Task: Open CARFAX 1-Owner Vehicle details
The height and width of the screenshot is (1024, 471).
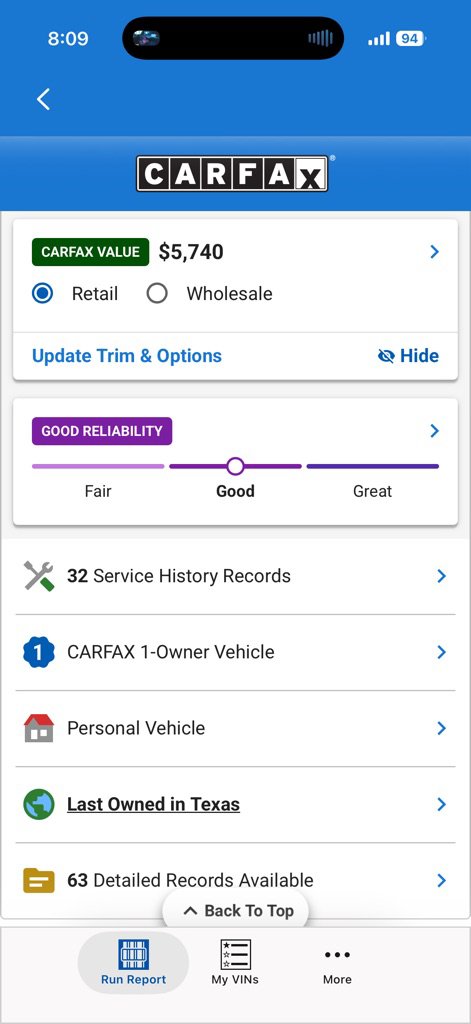Action: [235, 652]
